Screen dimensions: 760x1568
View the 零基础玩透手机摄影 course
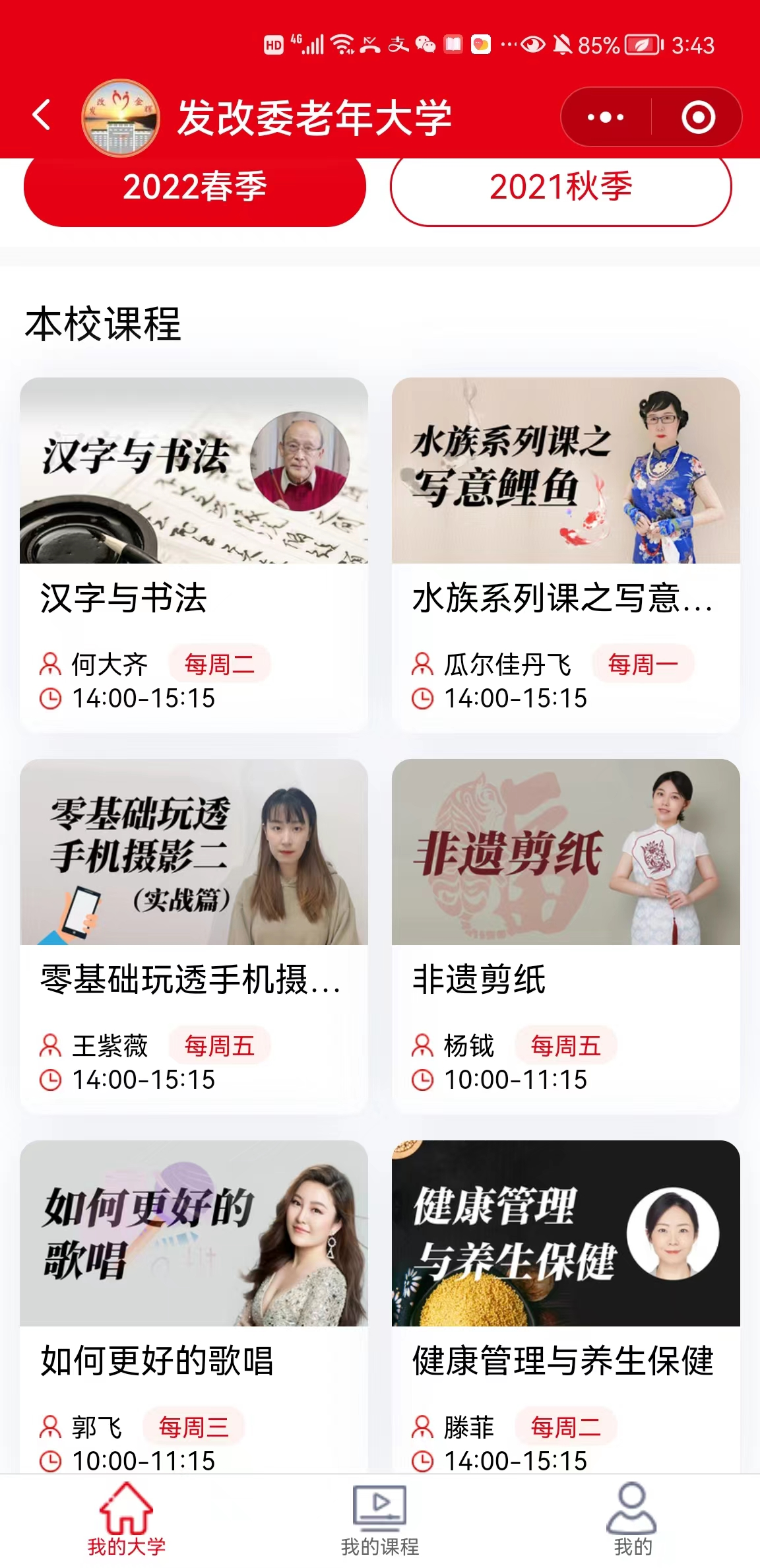194,936
